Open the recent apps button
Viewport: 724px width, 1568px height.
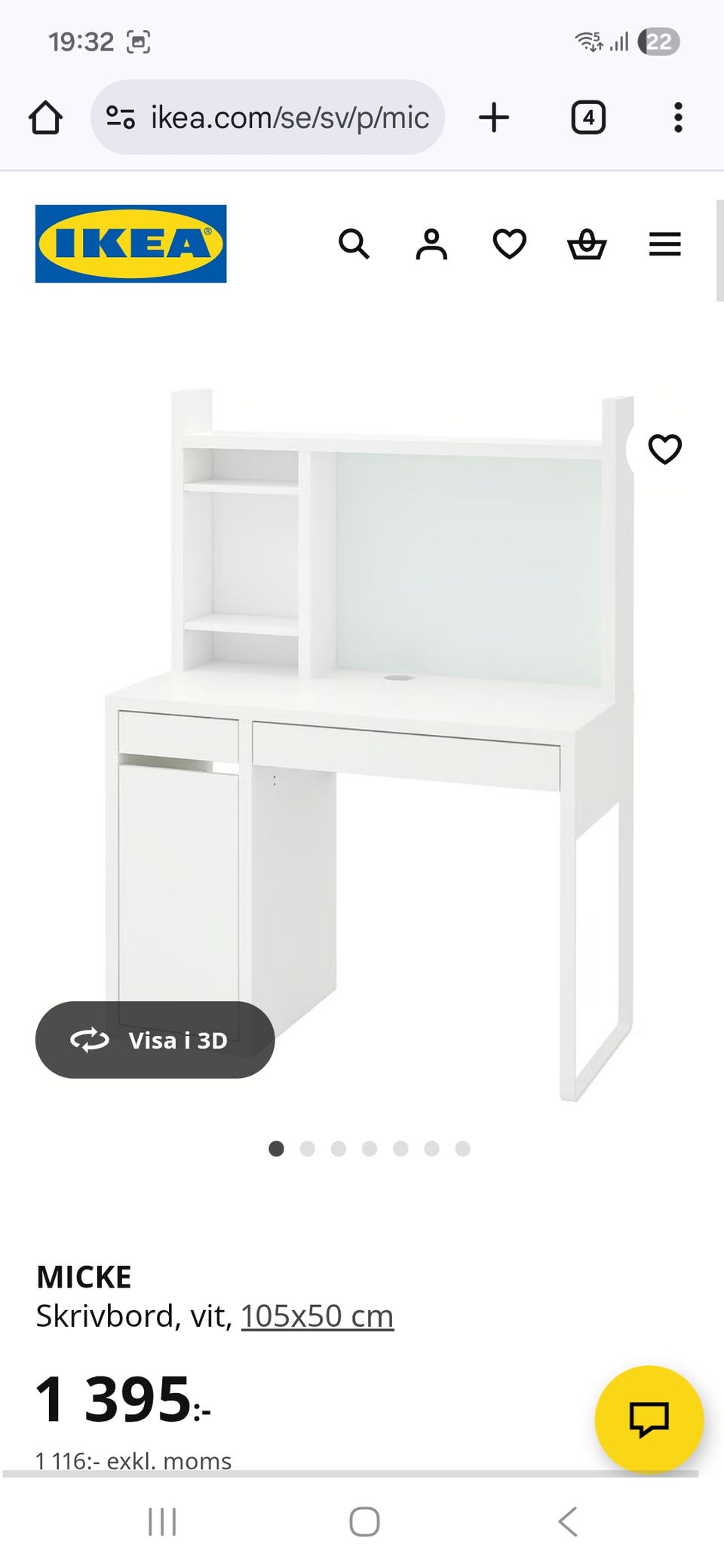coord(162,1521)
